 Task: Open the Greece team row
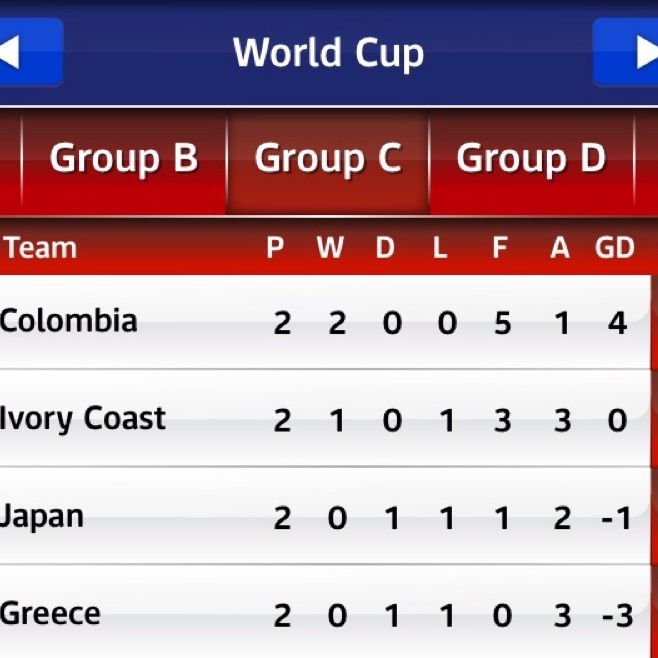click(x=320, y=613)
